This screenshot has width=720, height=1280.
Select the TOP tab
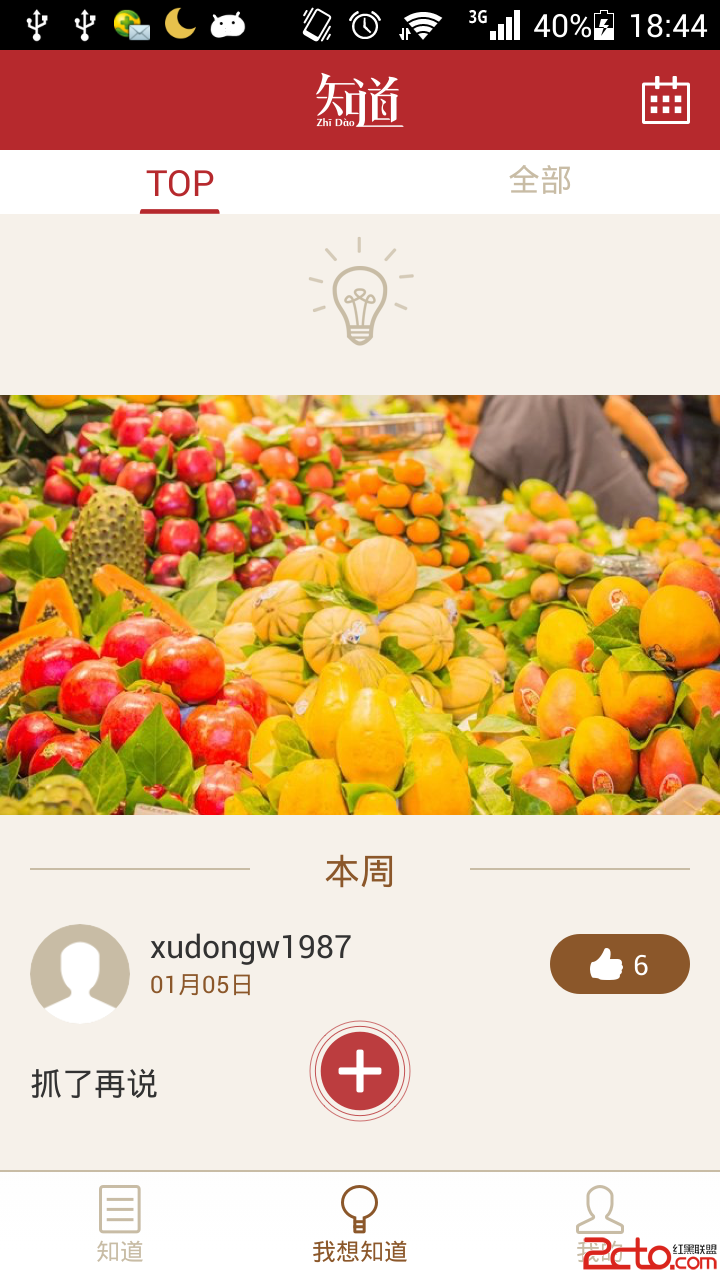coord(180,183)
